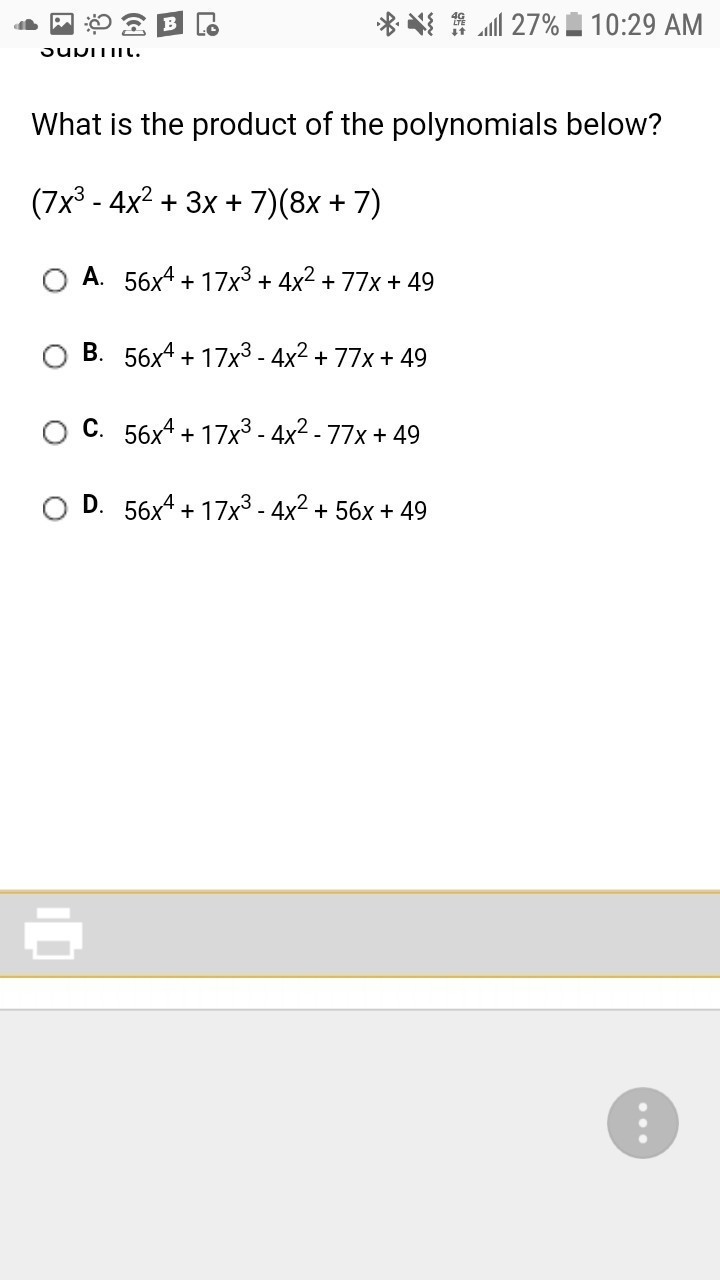Select answer option A
Image resolution: width=720 pixels, height=1280 pixels.
55,280
